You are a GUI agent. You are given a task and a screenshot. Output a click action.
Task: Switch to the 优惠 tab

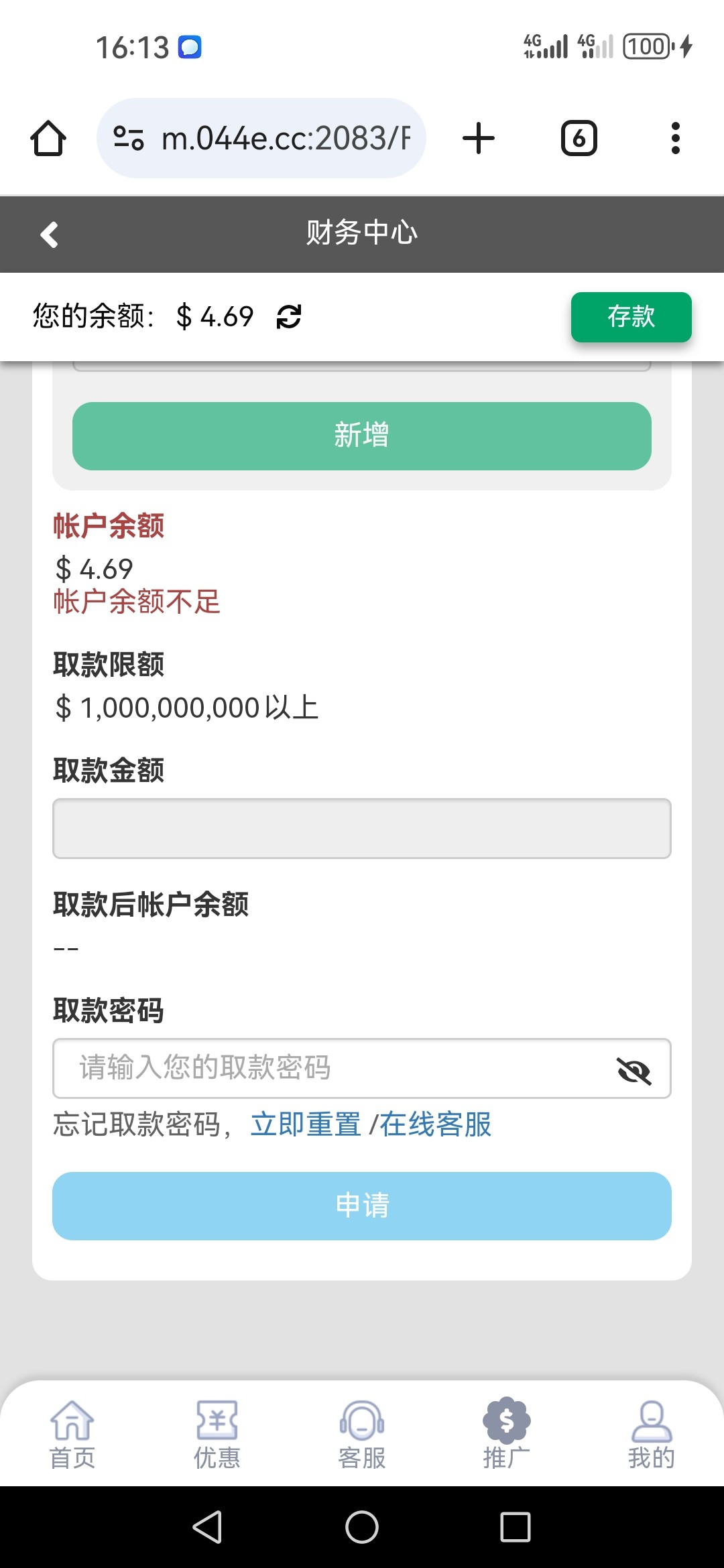click(x=217, y=1435)
